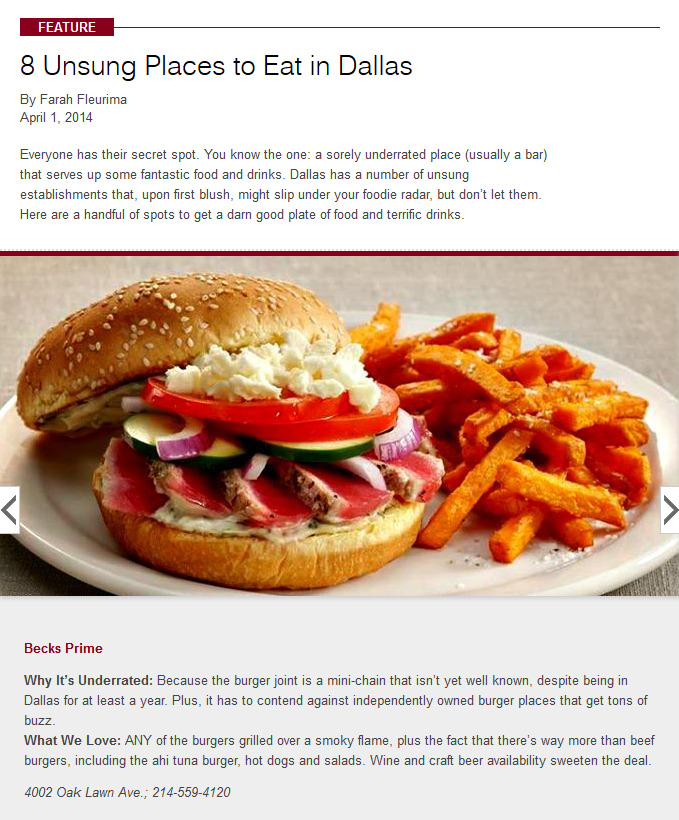Advance to the next slide
The width and height of the screenshot is (679, 820).
[x=670, y=510]
